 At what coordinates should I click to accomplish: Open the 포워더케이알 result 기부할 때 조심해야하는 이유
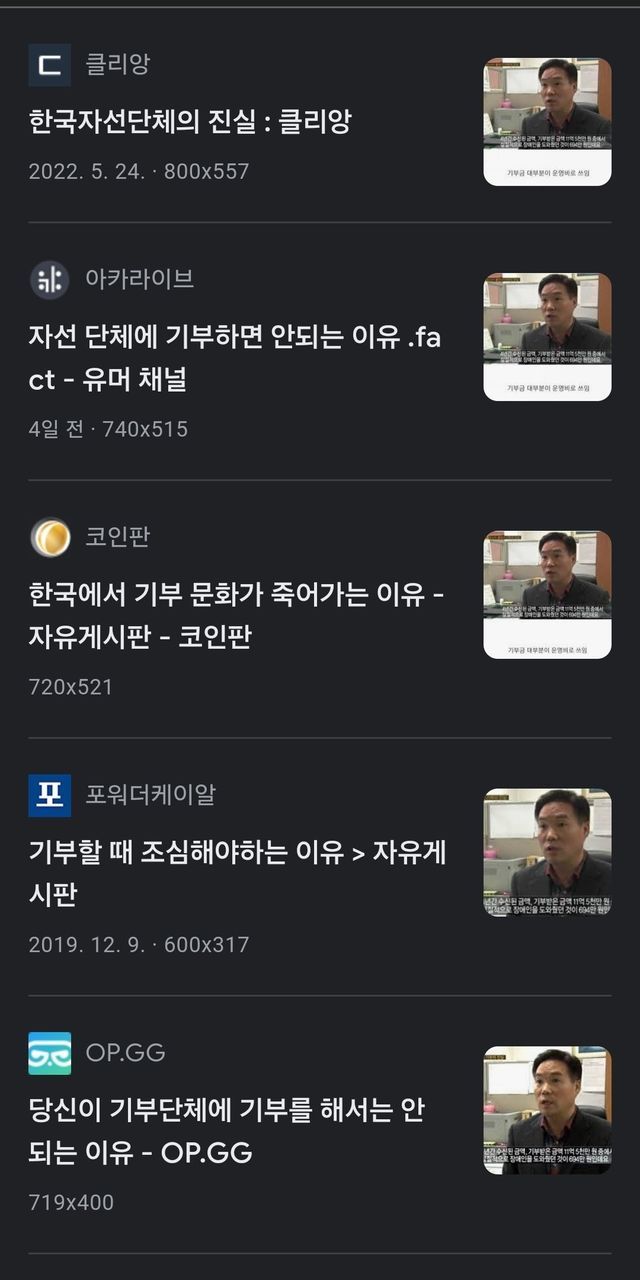[236, 873]
